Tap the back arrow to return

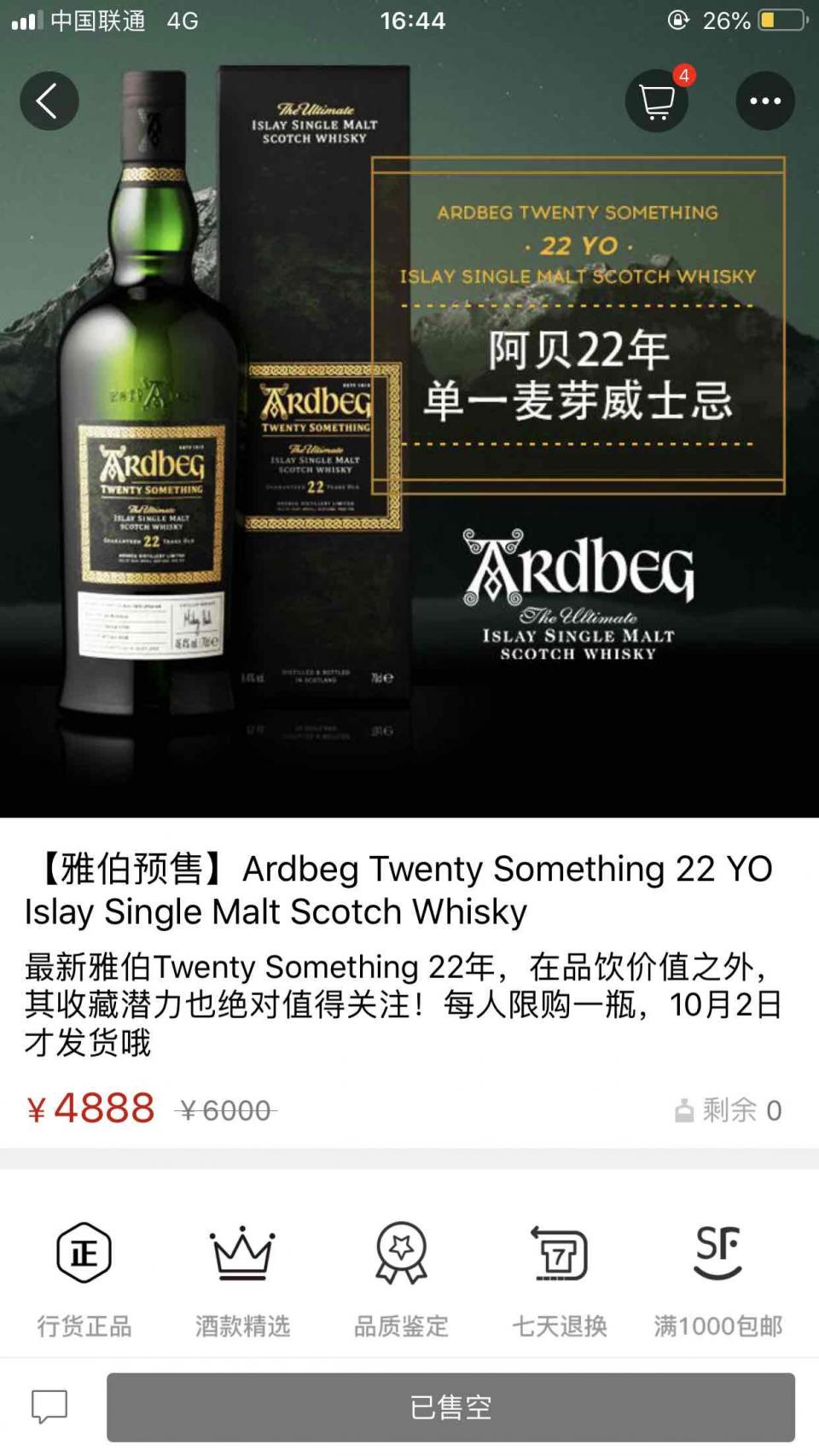click(49, 100)
